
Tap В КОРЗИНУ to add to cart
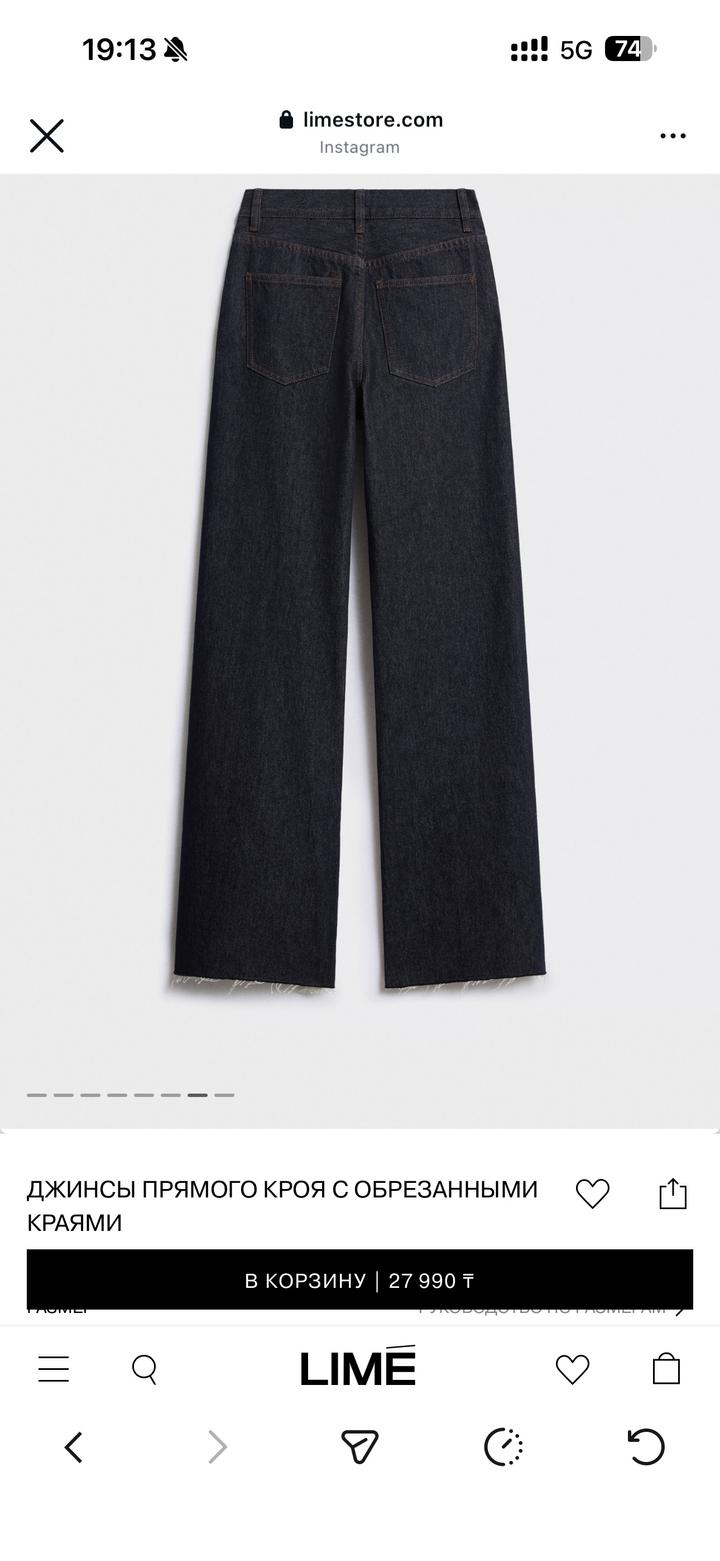(360, 1280)
